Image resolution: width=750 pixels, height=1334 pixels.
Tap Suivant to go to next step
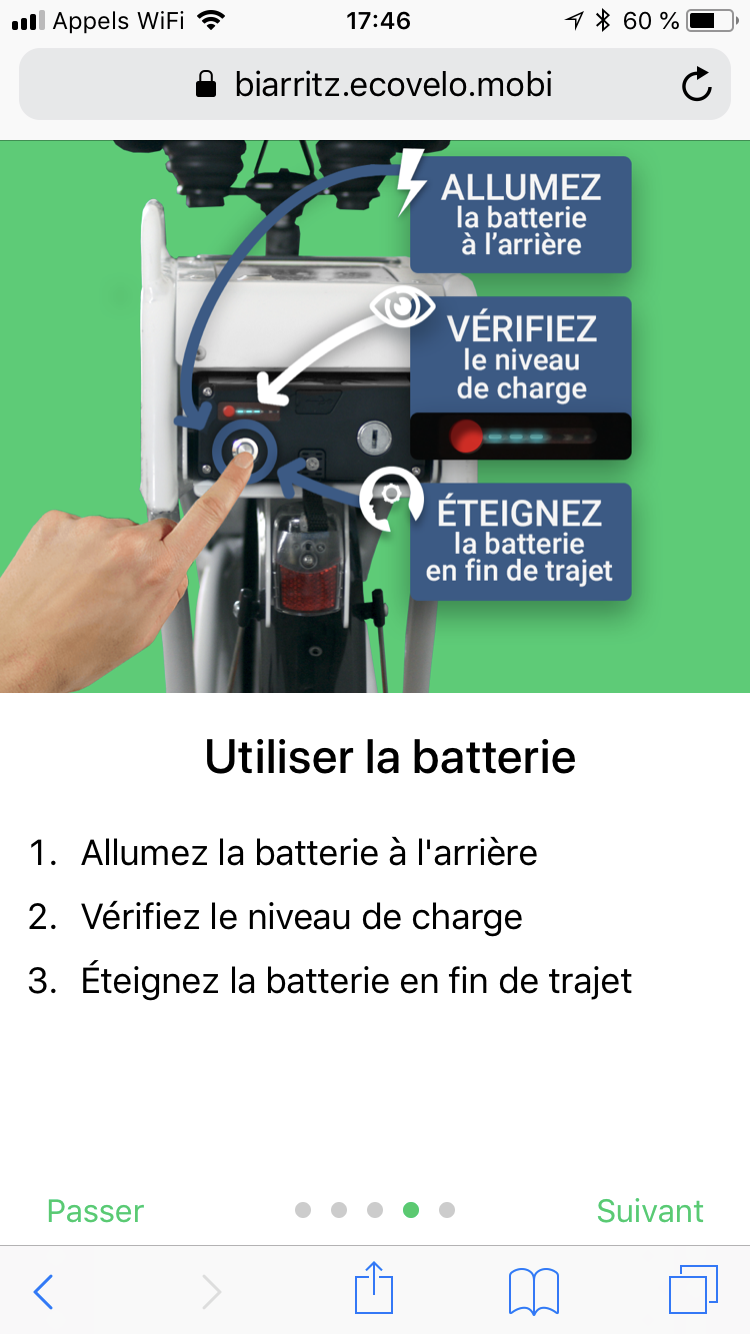coord(650,1211)
